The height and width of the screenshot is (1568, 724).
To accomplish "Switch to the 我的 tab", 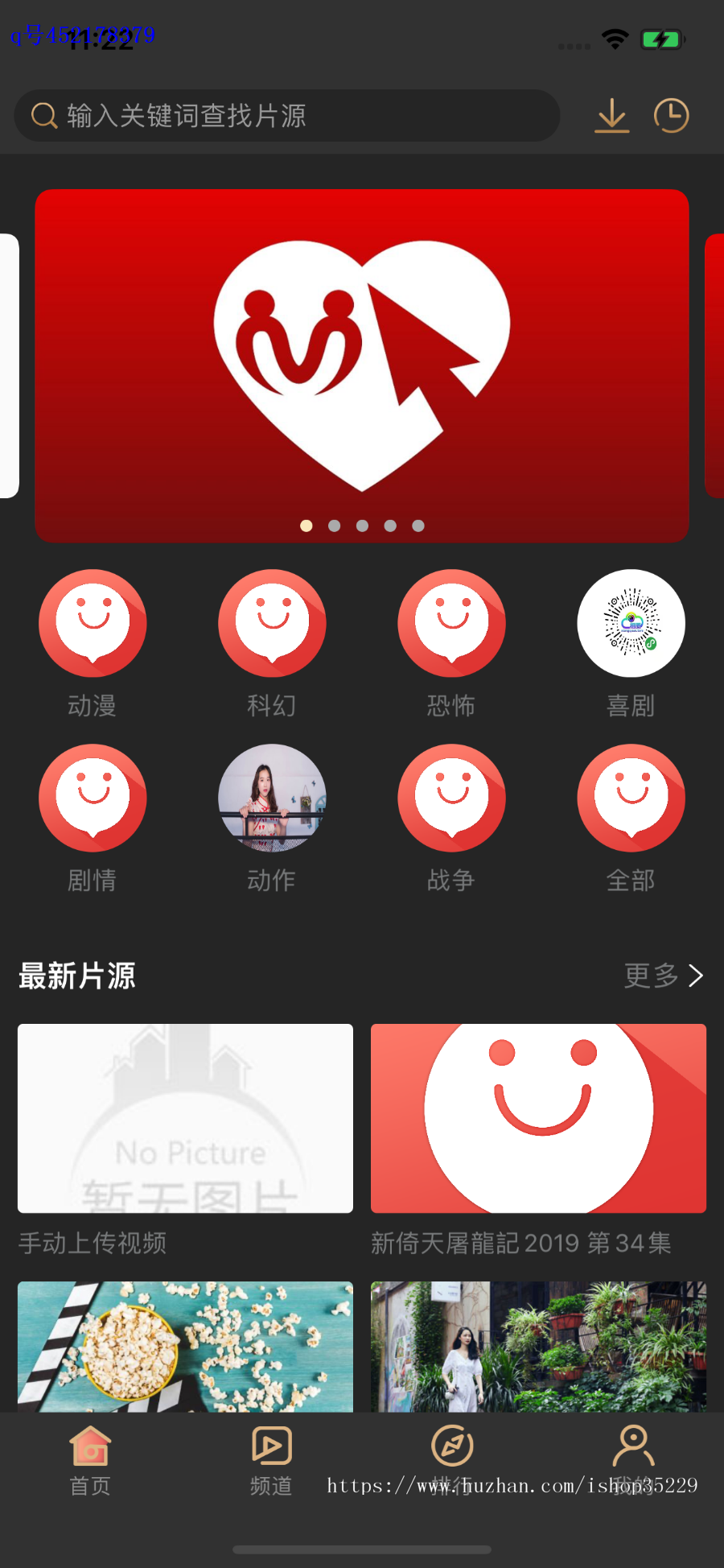I will (x=633, y=1461).
